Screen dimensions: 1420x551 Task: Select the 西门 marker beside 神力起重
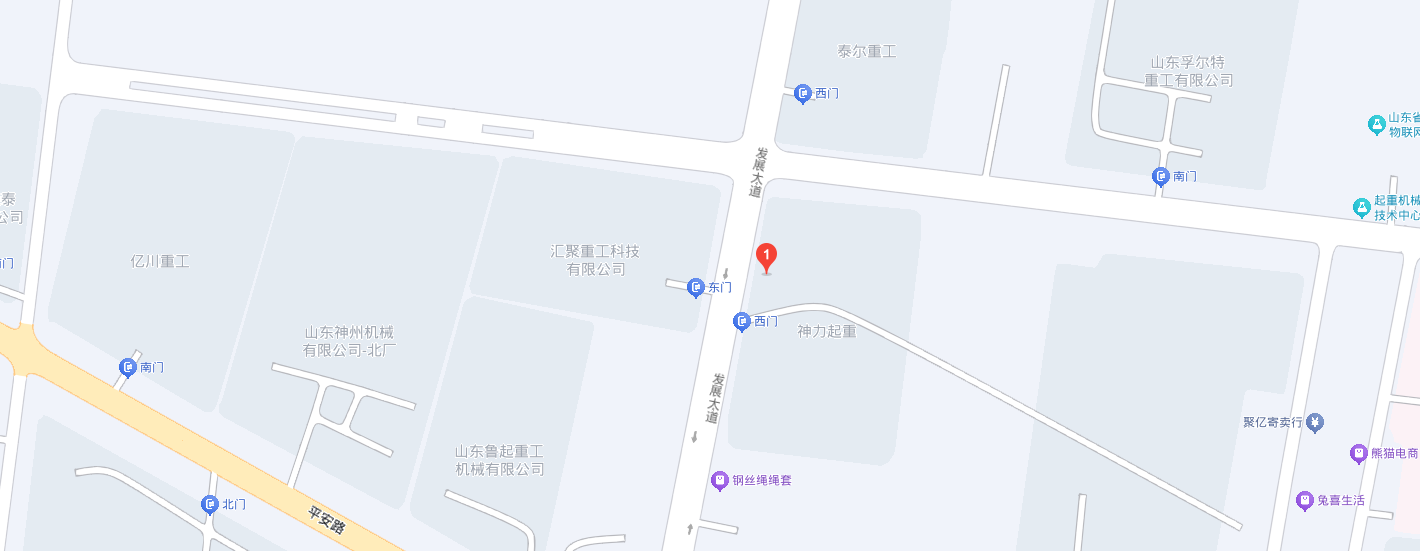(x=742, y=322)
